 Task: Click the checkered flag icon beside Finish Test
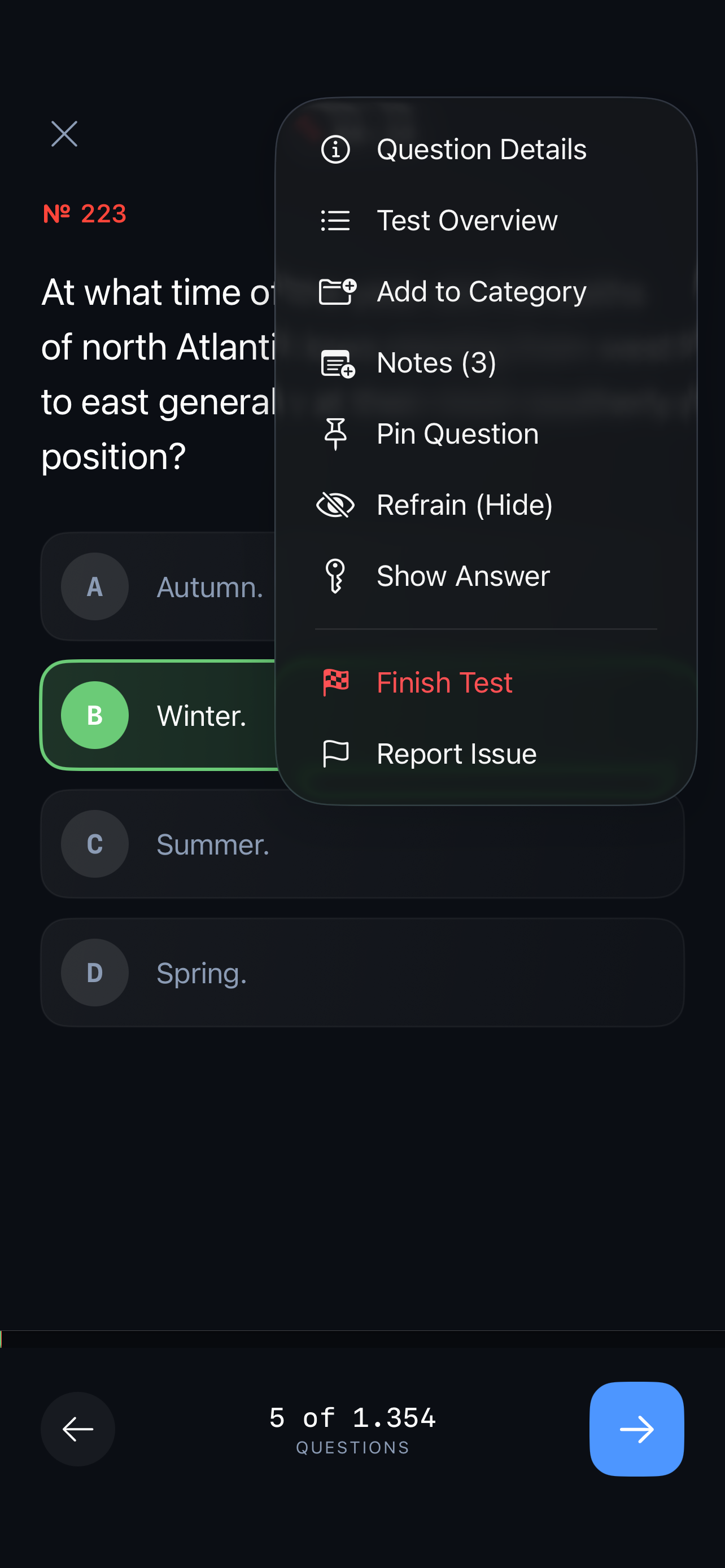click(335, 682)
